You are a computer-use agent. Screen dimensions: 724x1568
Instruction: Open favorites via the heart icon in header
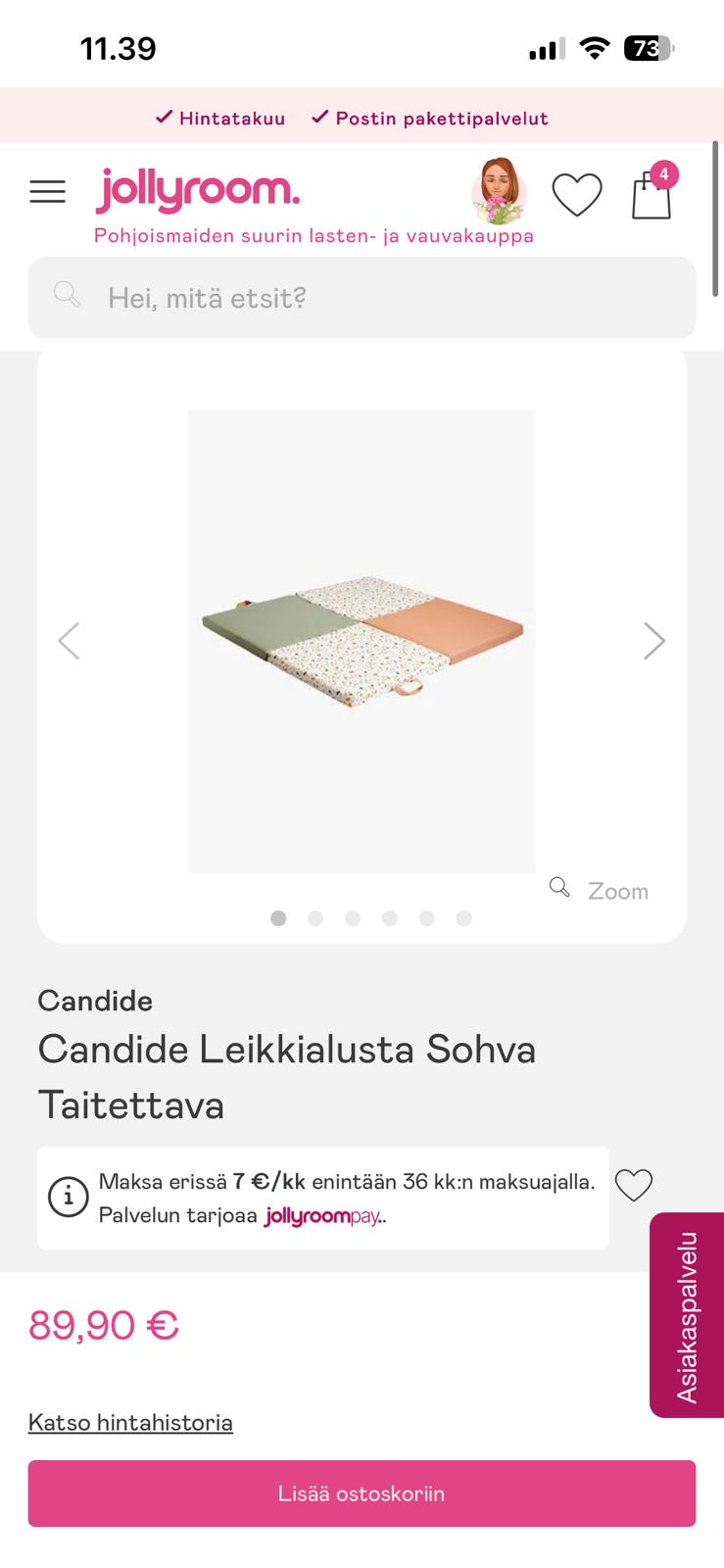pos(577,193)
